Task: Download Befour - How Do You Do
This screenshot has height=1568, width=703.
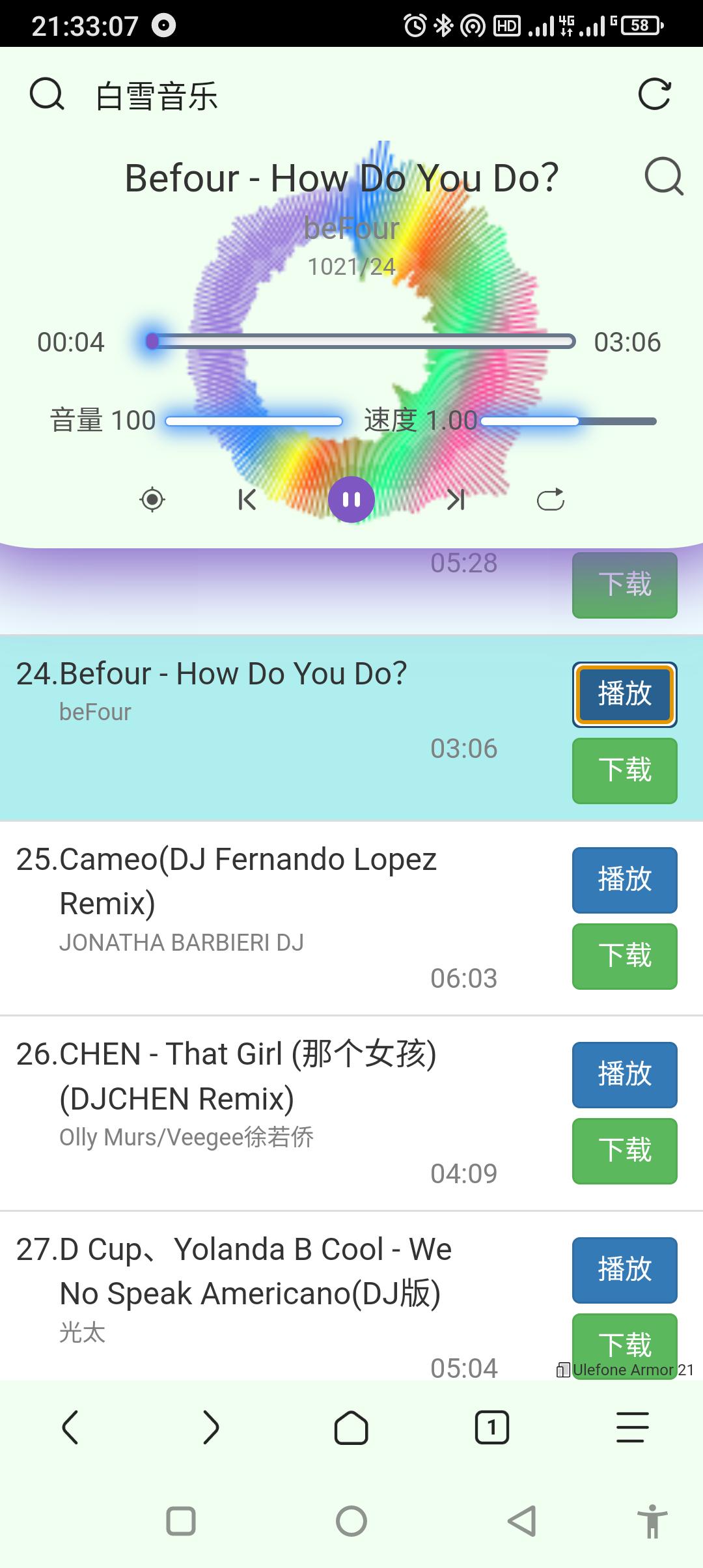Action: tap(624, 771)
